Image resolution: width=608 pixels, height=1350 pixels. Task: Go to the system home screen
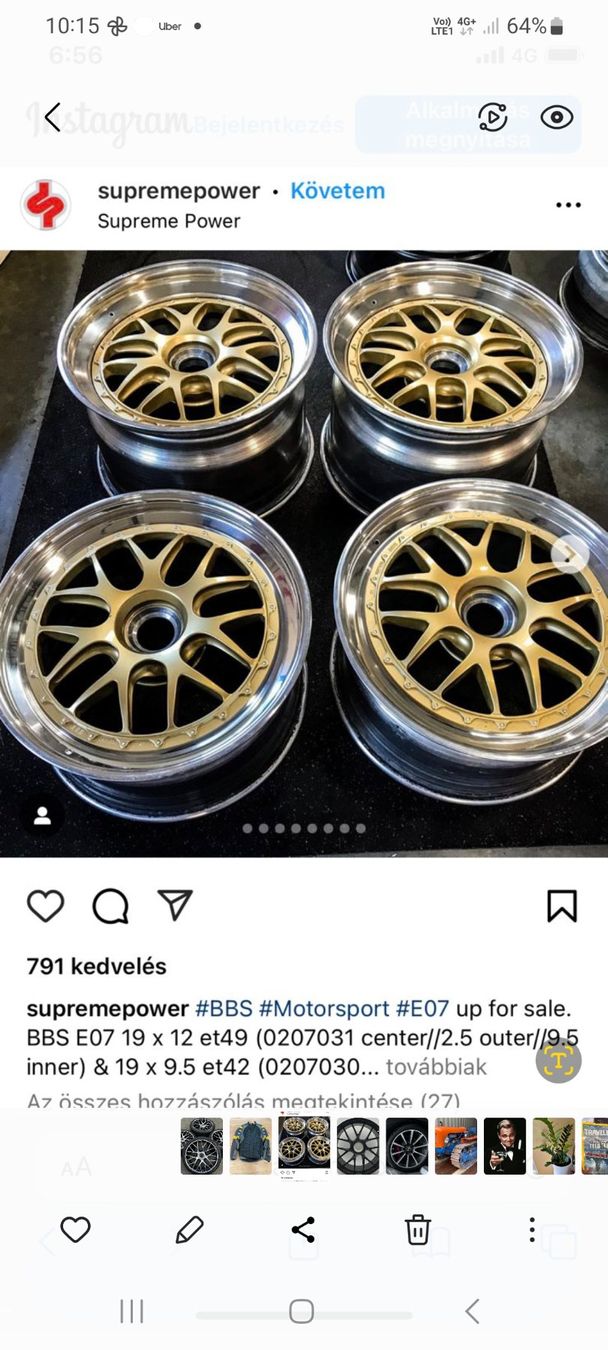tap(301, 1311)
